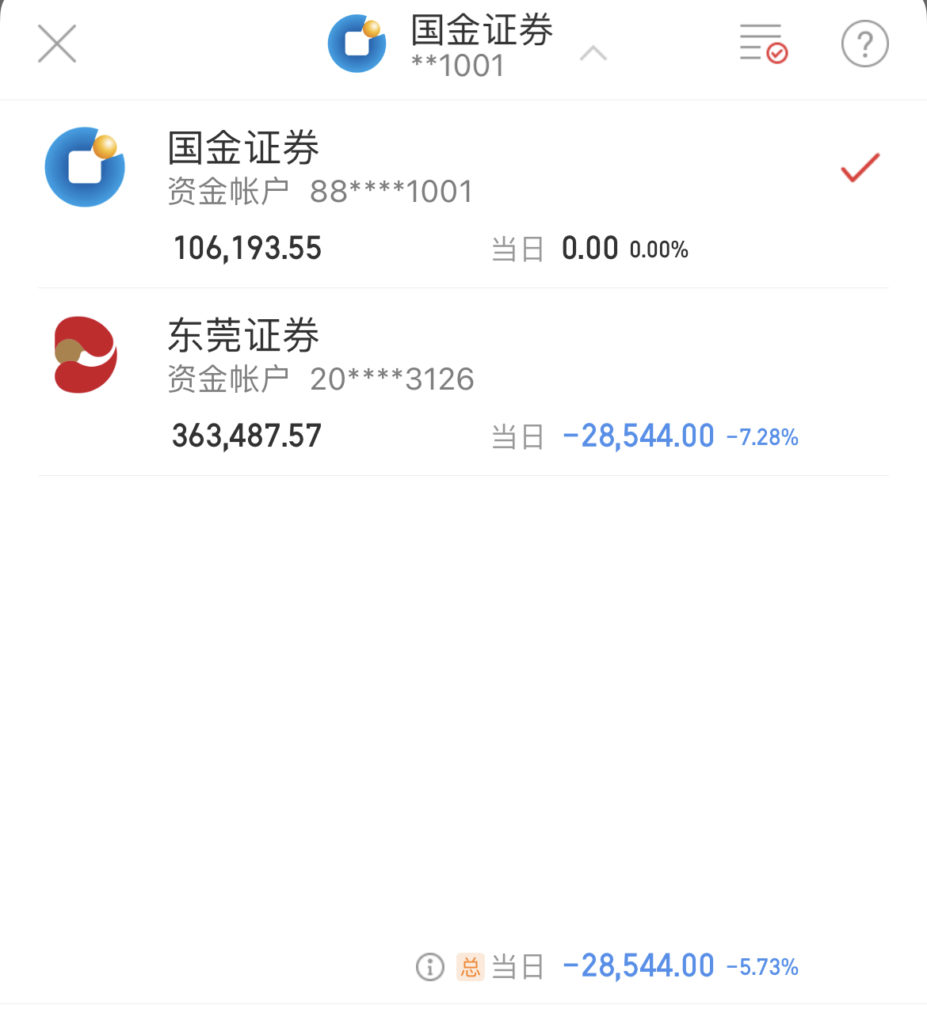The height and width of the screenshot is (1024, 927).
Task: Show info about total daily profit
Action: [430, 967]
